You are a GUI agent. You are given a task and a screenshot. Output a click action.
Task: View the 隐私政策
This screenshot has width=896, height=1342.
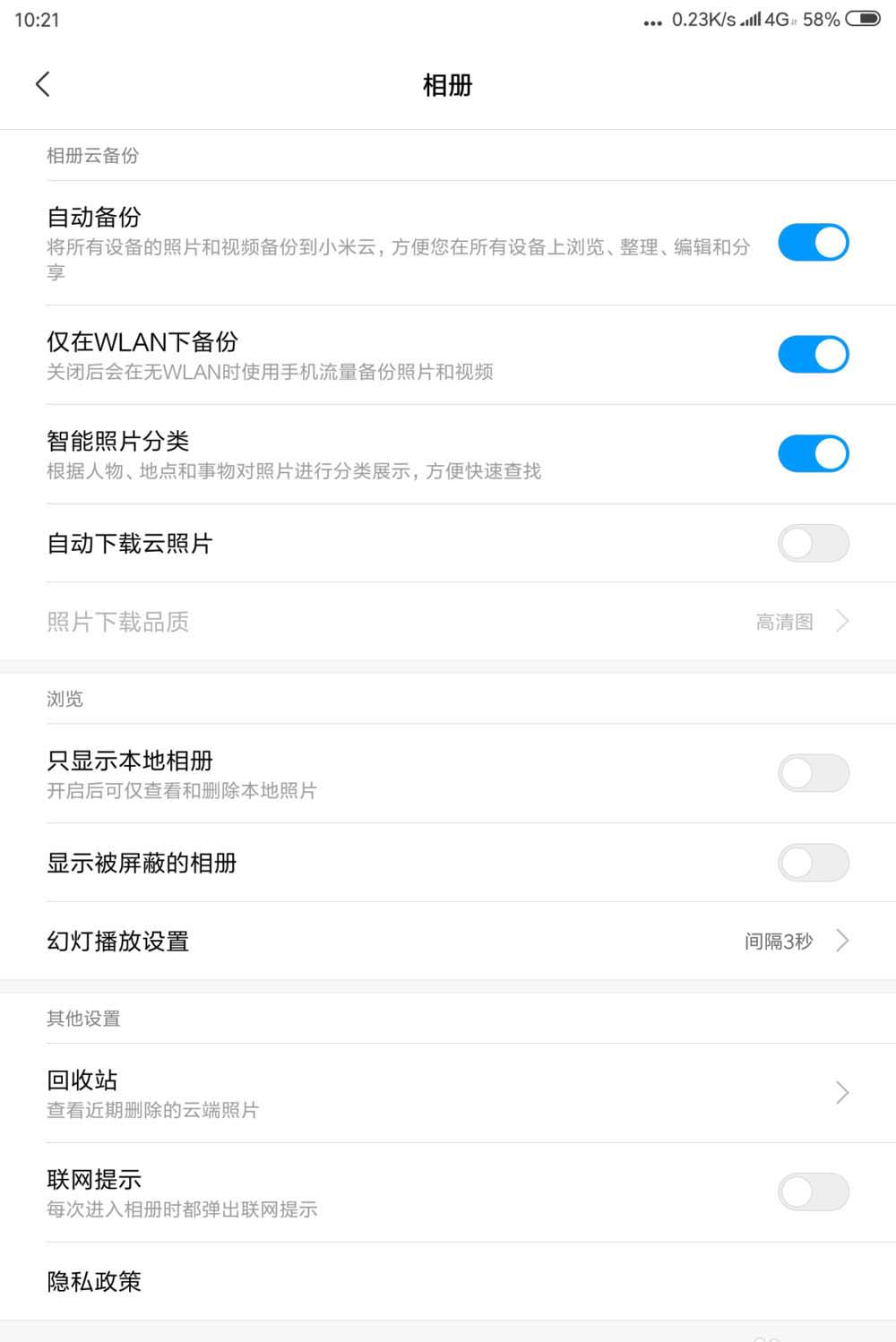[95, 1282]
